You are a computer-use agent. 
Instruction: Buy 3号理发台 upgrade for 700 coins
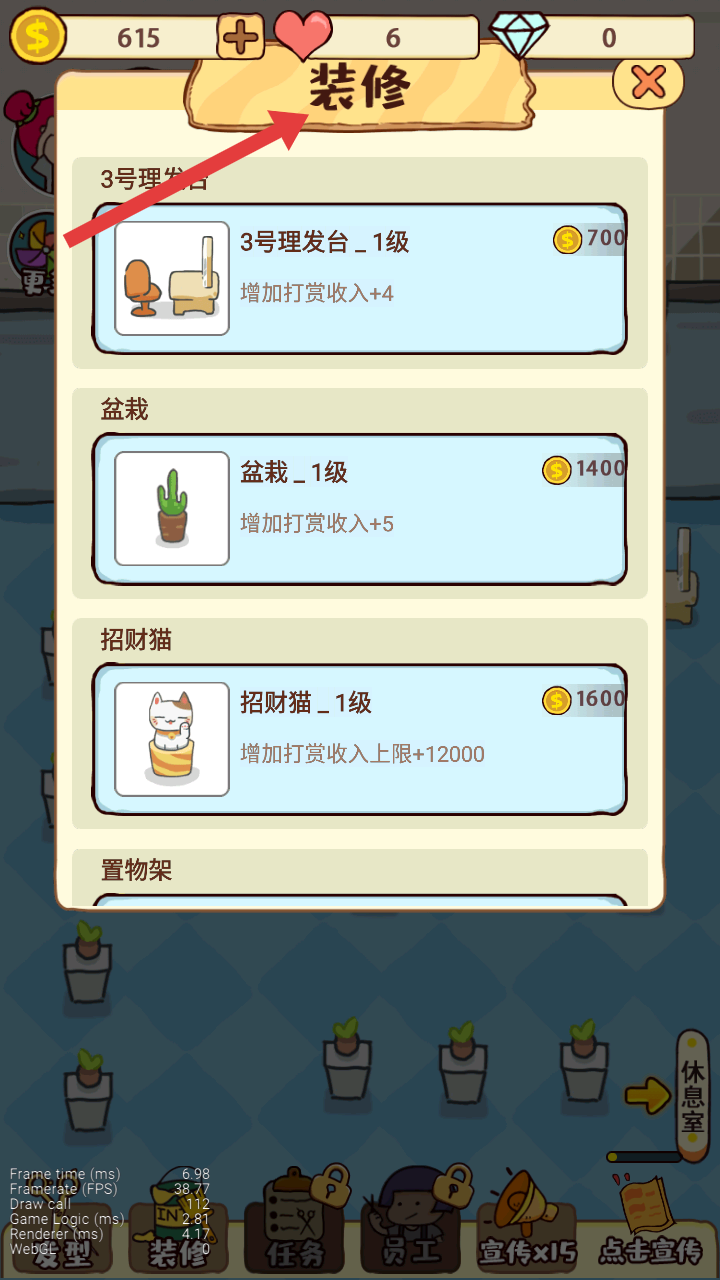(589, 239)
